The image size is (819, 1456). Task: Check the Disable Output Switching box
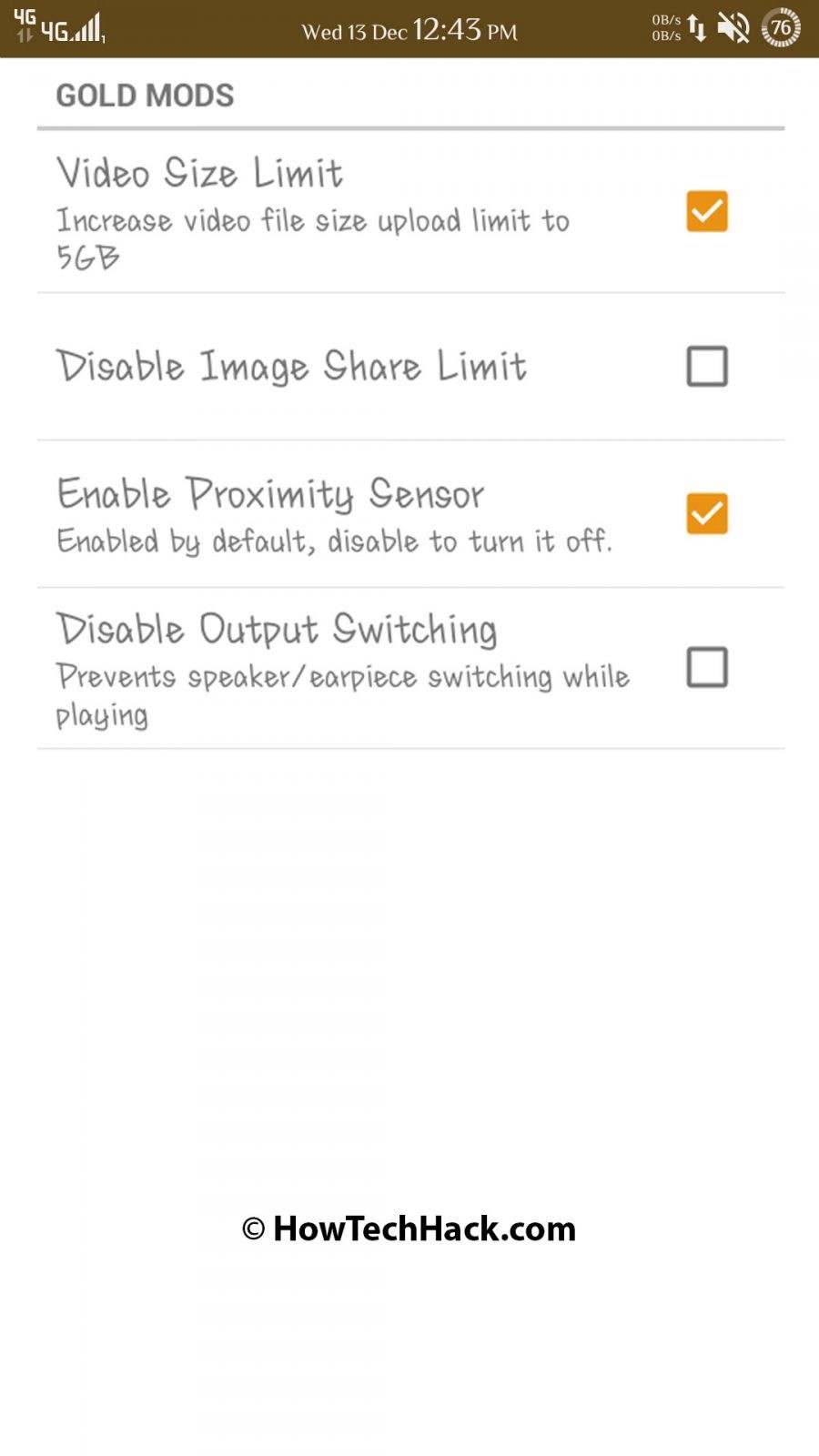click(706, 667)
